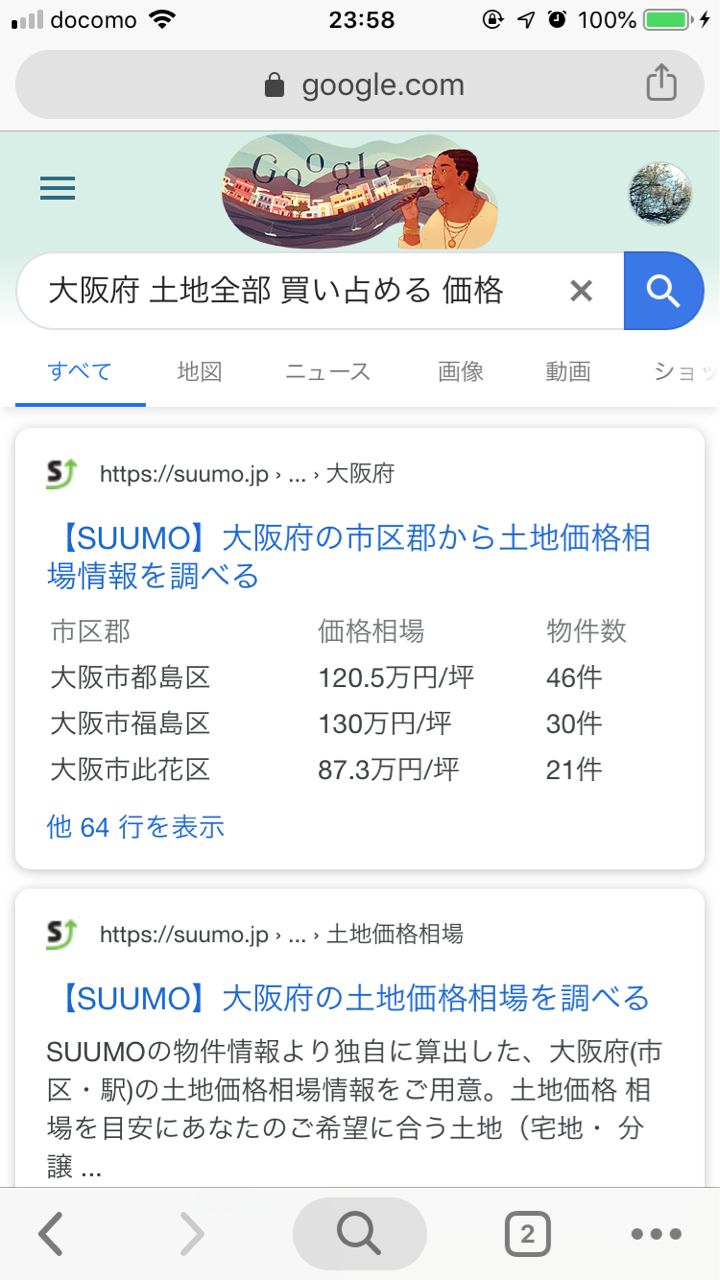
Task: Expand 他 64 行を表示
Action: click(x=135, y=827)
